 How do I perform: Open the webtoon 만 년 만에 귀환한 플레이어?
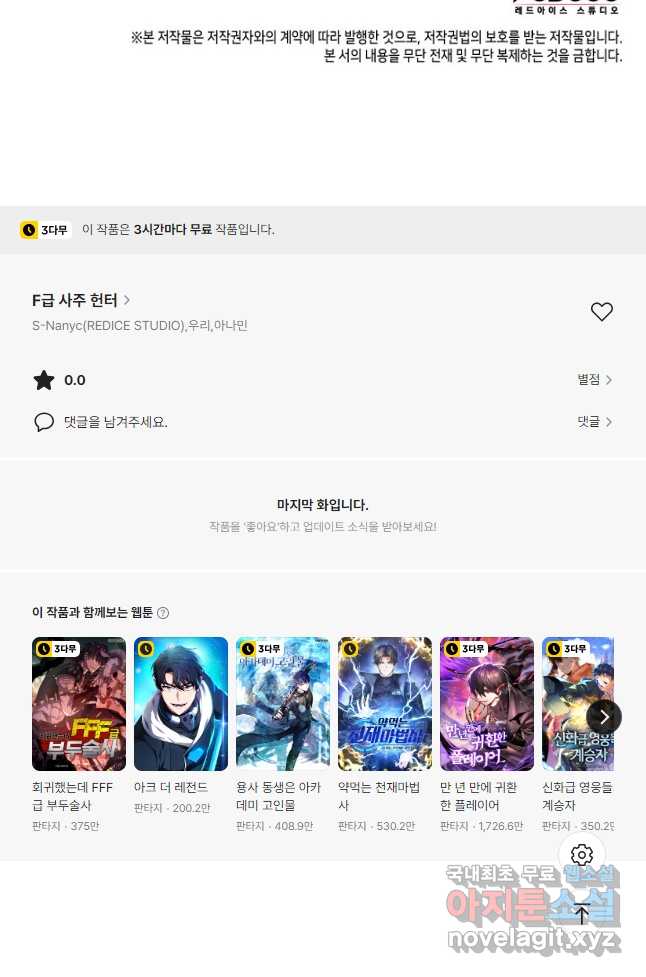pos(487,704)
